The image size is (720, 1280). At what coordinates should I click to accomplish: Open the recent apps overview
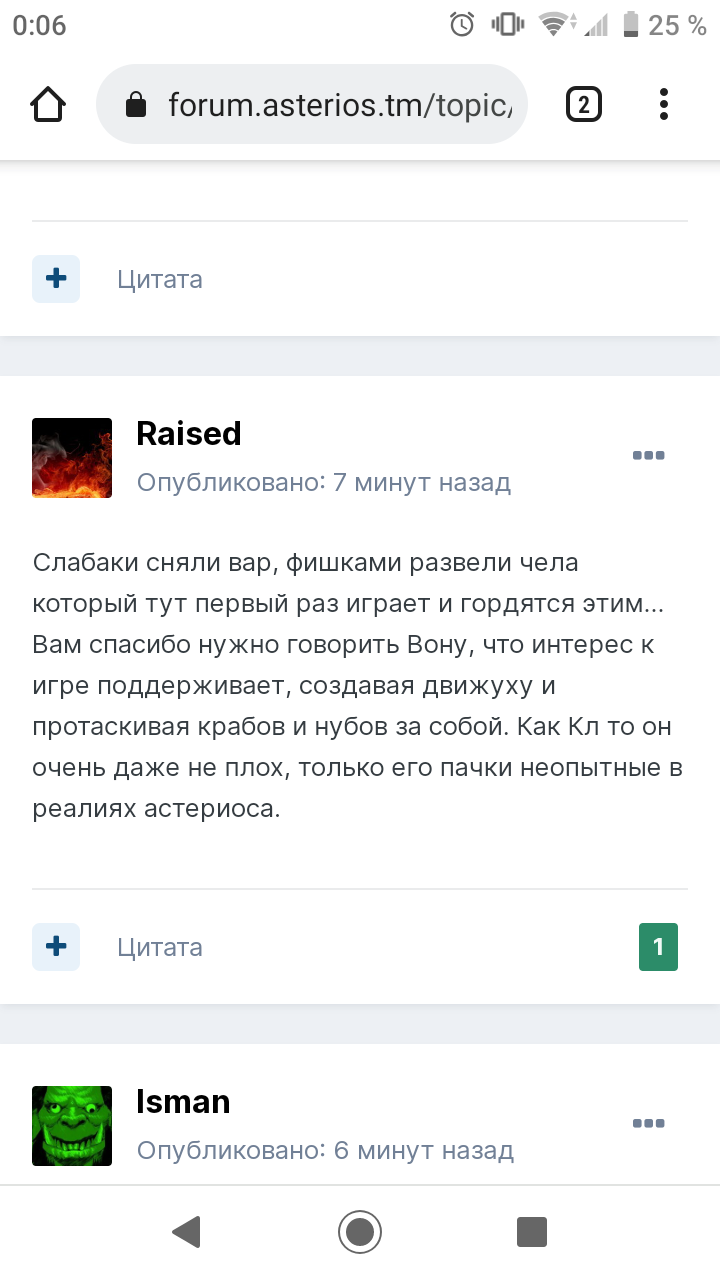coord(532,1232)
